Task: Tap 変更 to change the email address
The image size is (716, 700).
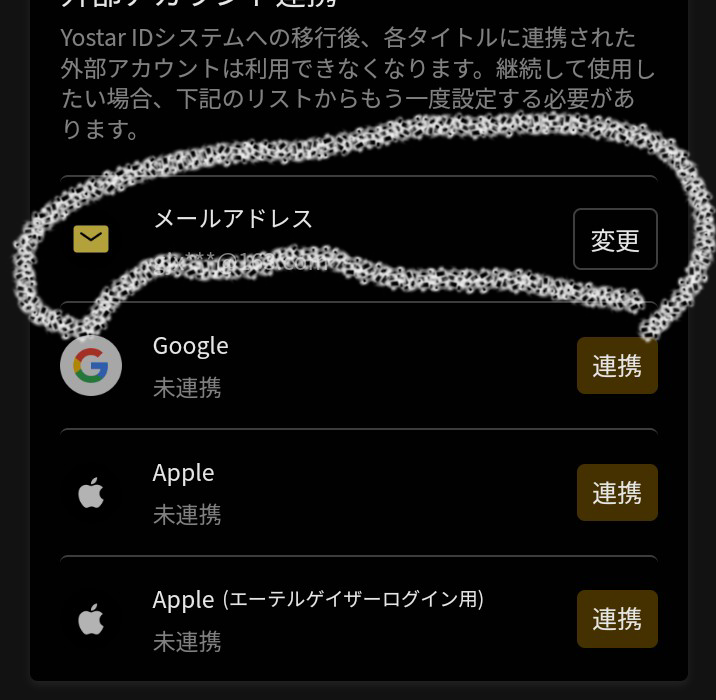Action: (x=615, y=240)
